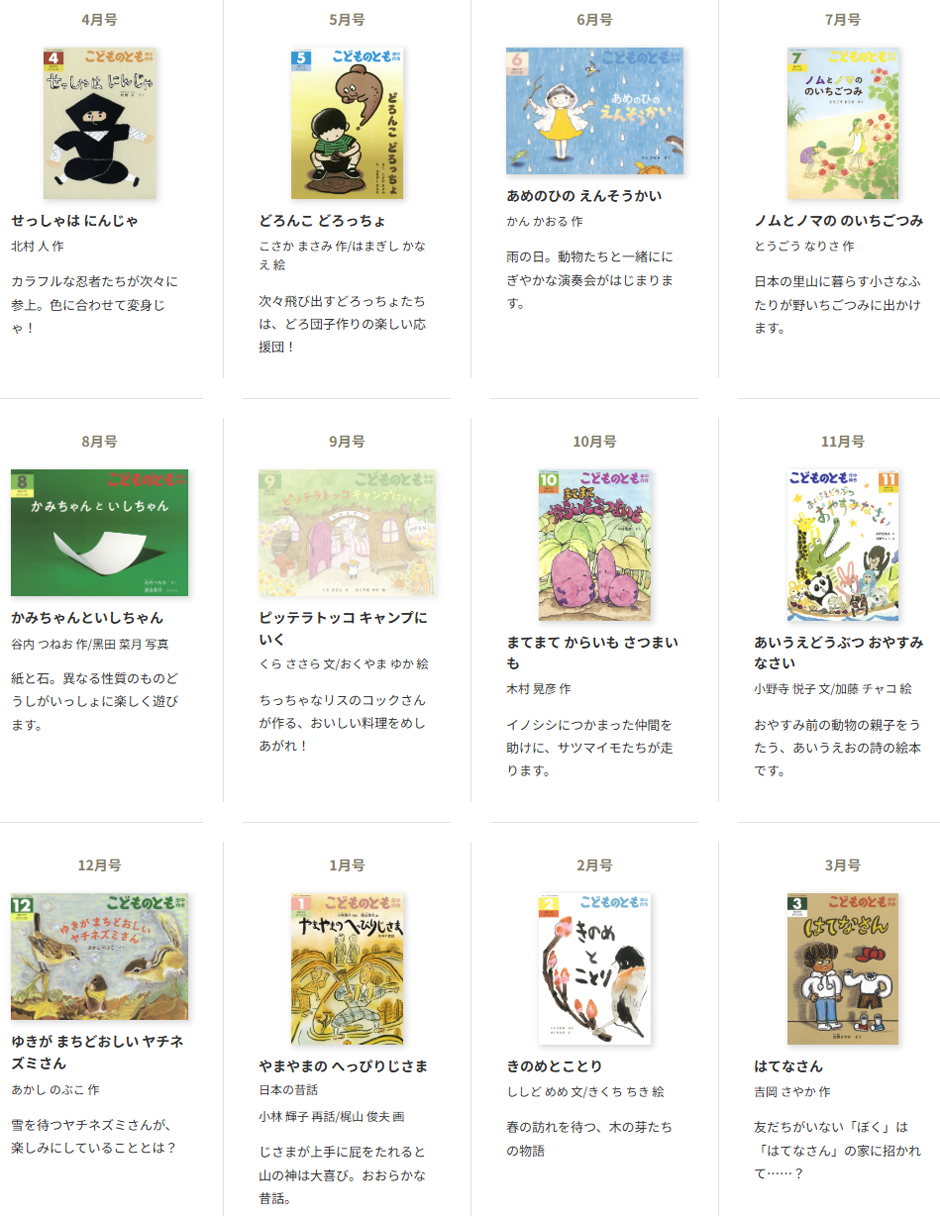Open the 11月号 book あいうえどうぶつ おやすみなさい
The width and height of the screenshot is (940, 1216).
pos(842,545)
